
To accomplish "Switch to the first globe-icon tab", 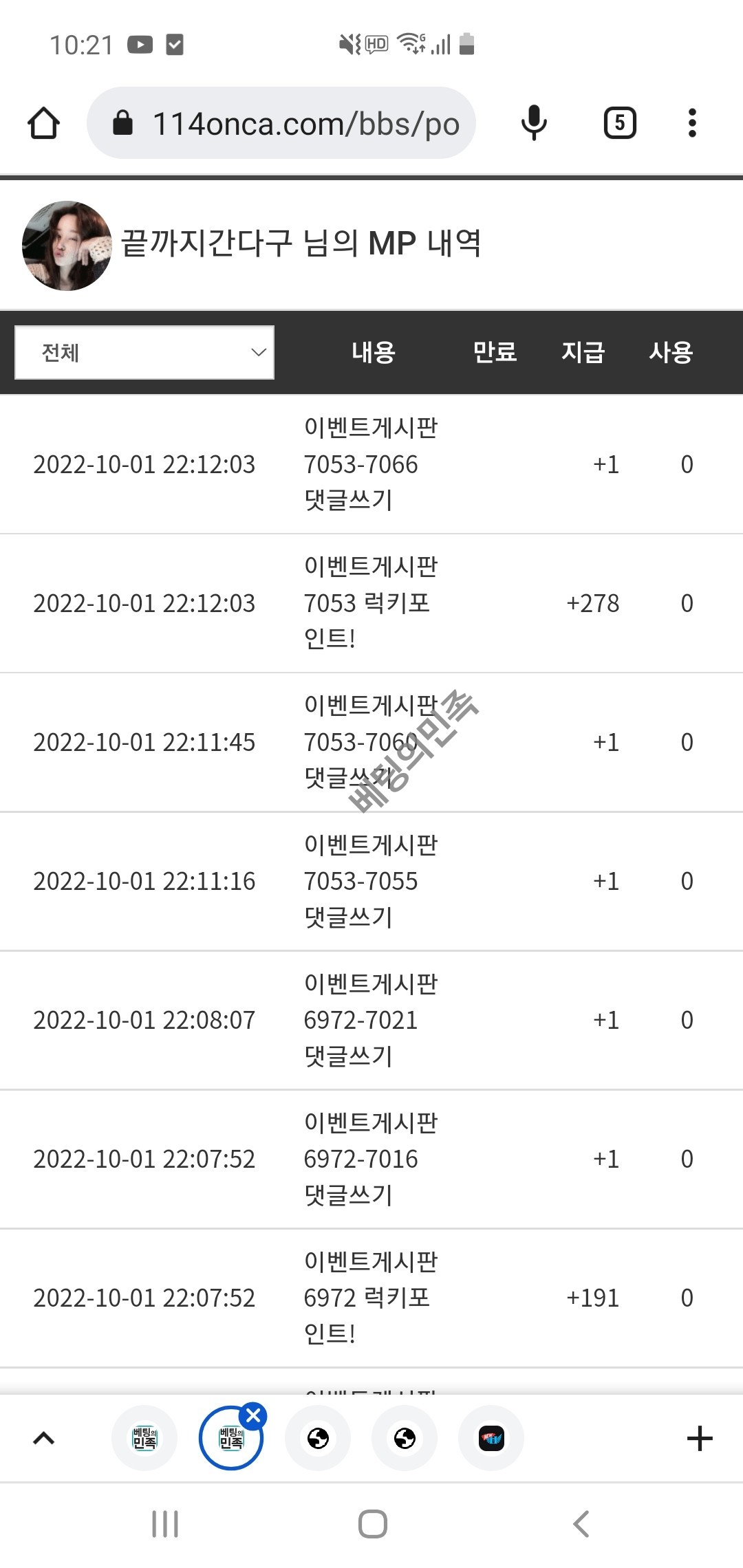I will pos(318,1438).
